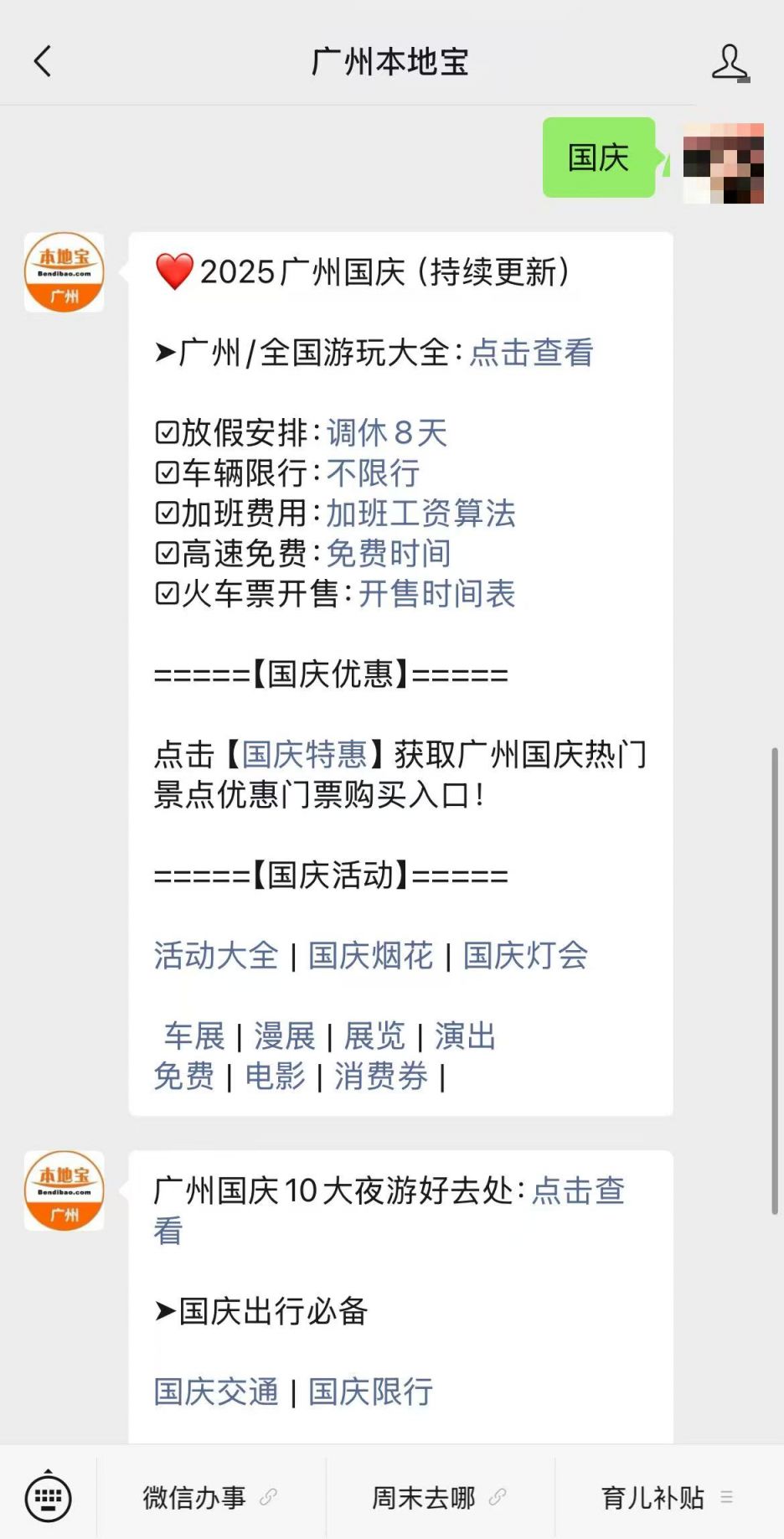Open 国庆烟花 link
The height and width of the screenshot is (1539, 784).
tap(370, 956)
